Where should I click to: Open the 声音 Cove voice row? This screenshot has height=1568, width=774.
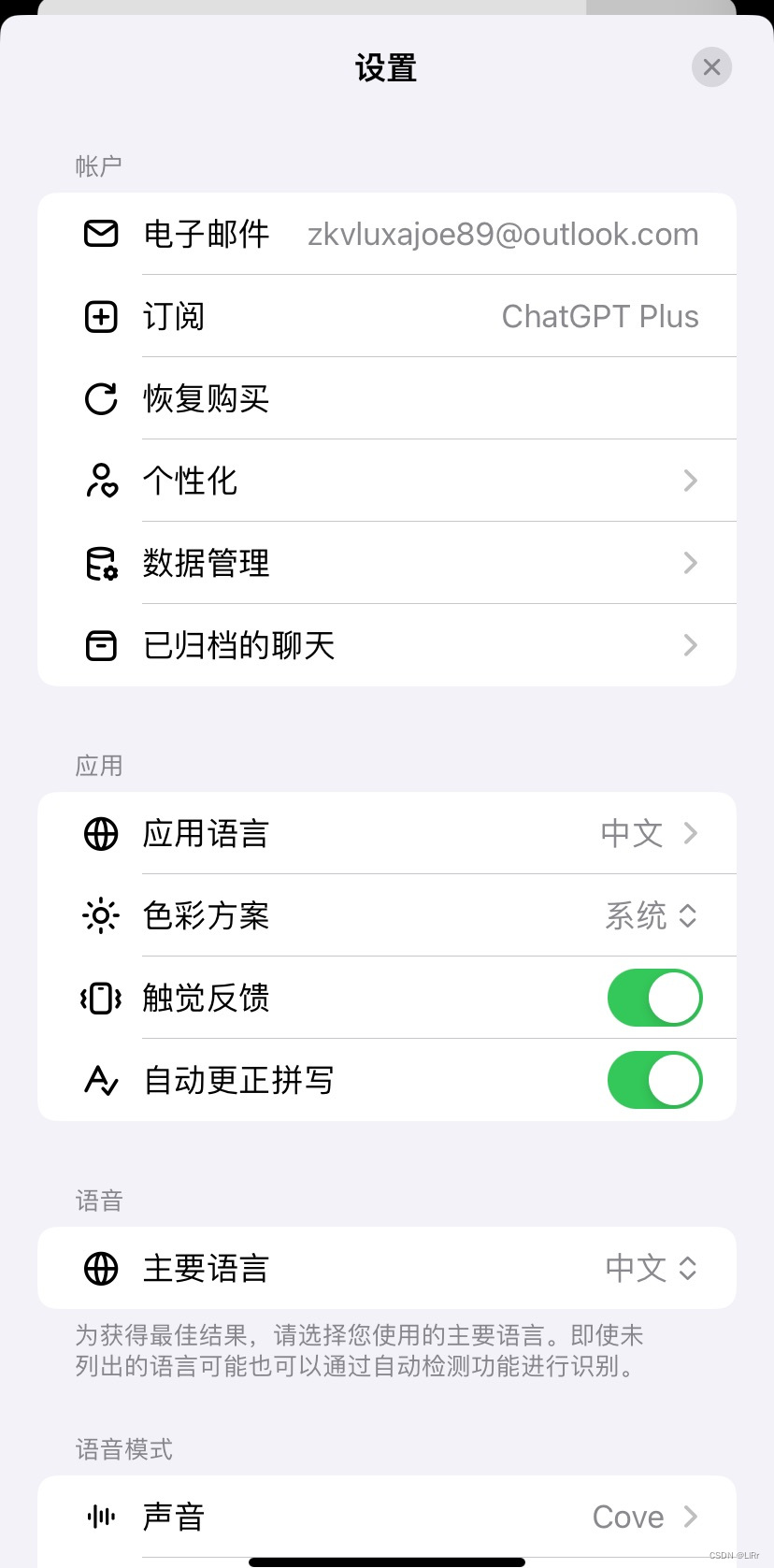387,1517
